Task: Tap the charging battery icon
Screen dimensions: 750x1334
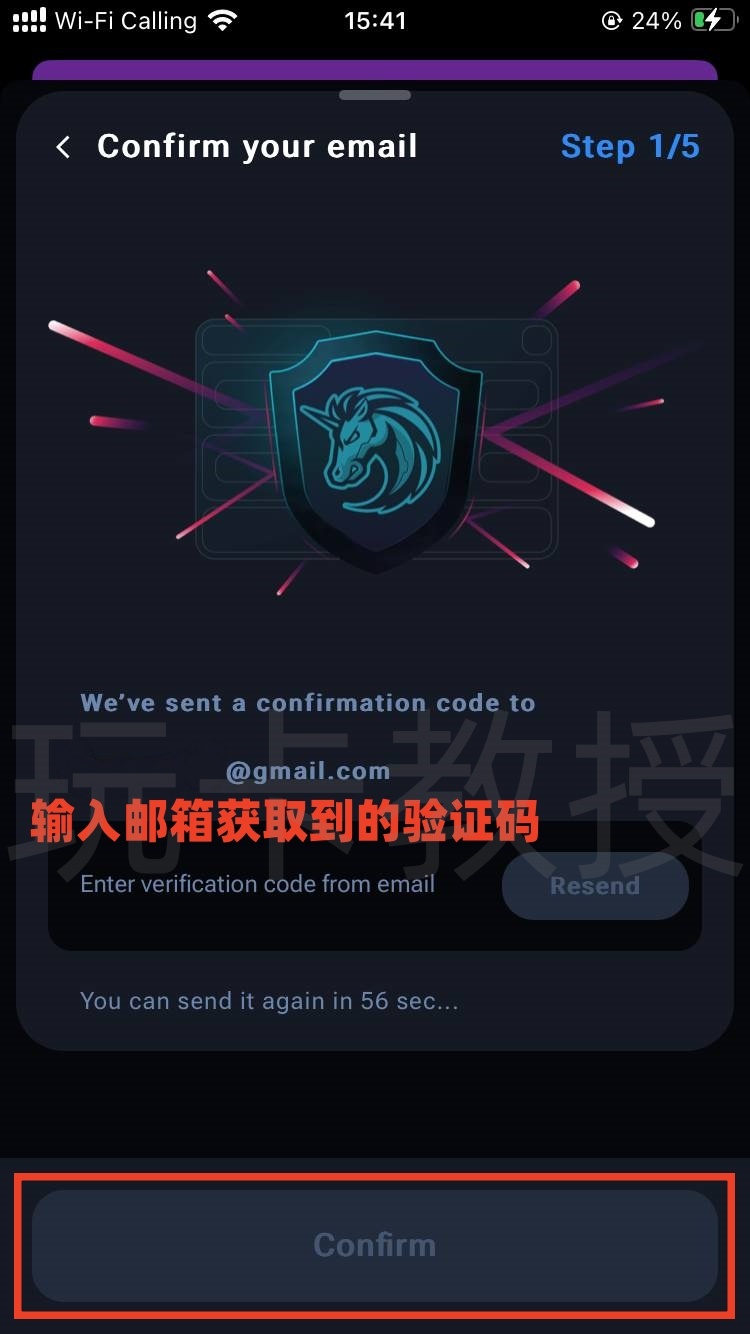Action: 712,20
